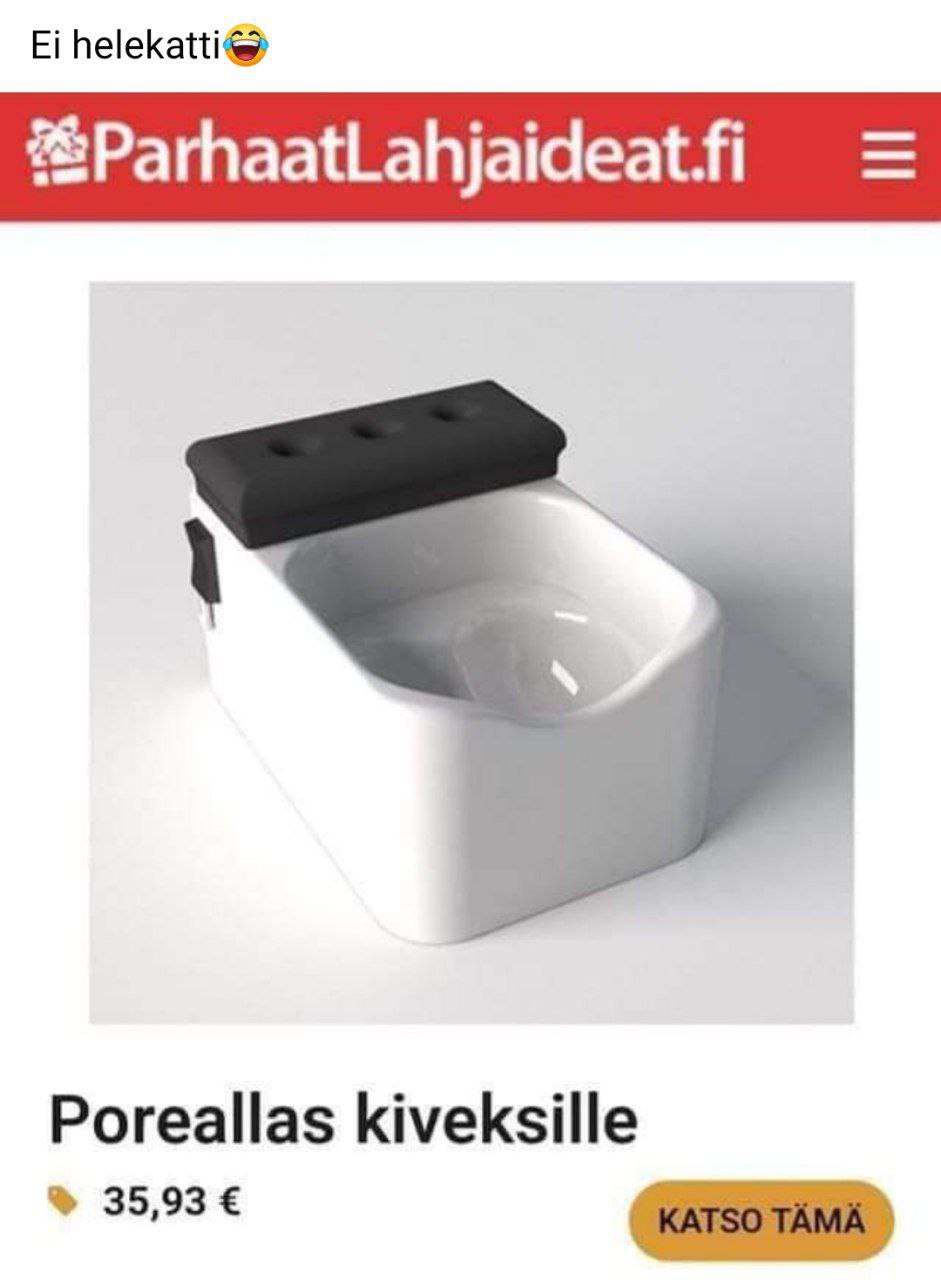Screen dimensions: 941x1280
Task: Open the Poreallas kiveksille product image
Action: tap(471, 652)
